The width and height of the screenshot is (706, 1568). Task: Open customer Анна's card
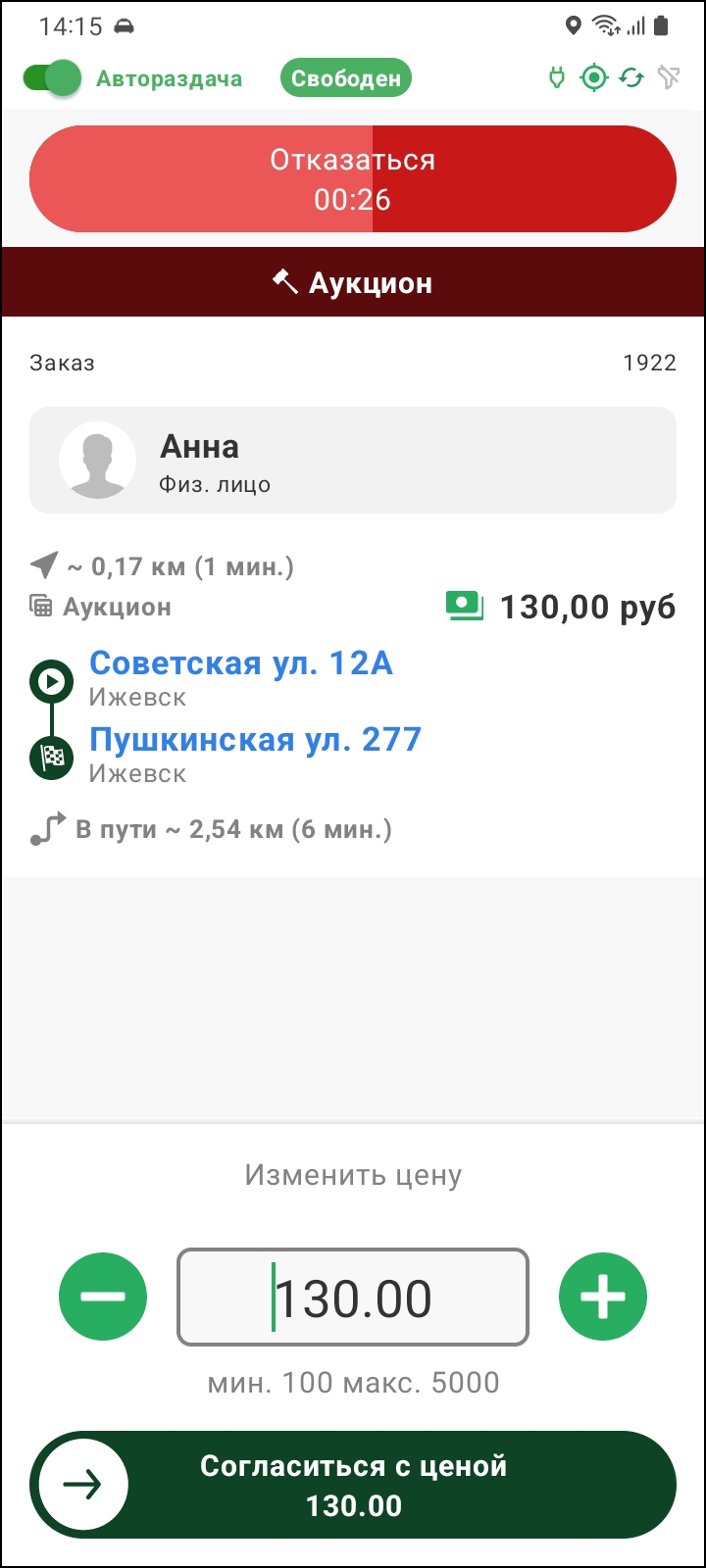[x=353, y=461]
